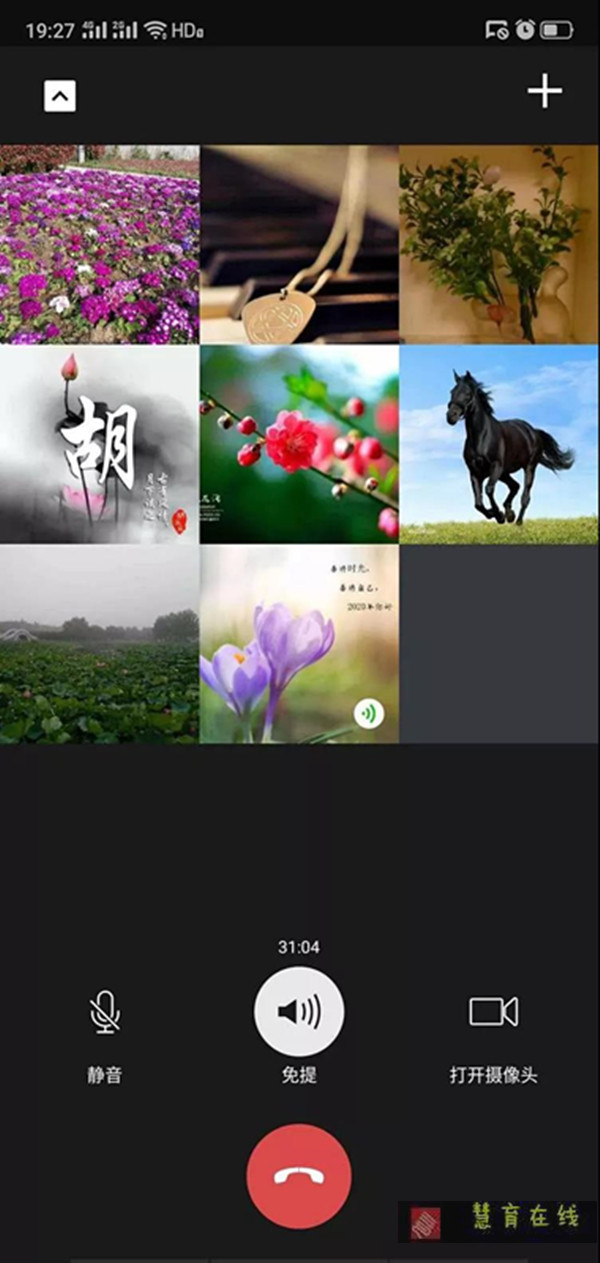The image size is (600, 1263).
Task: Toggle the speakerphone (免提)
Action: tap(299, 1012)
